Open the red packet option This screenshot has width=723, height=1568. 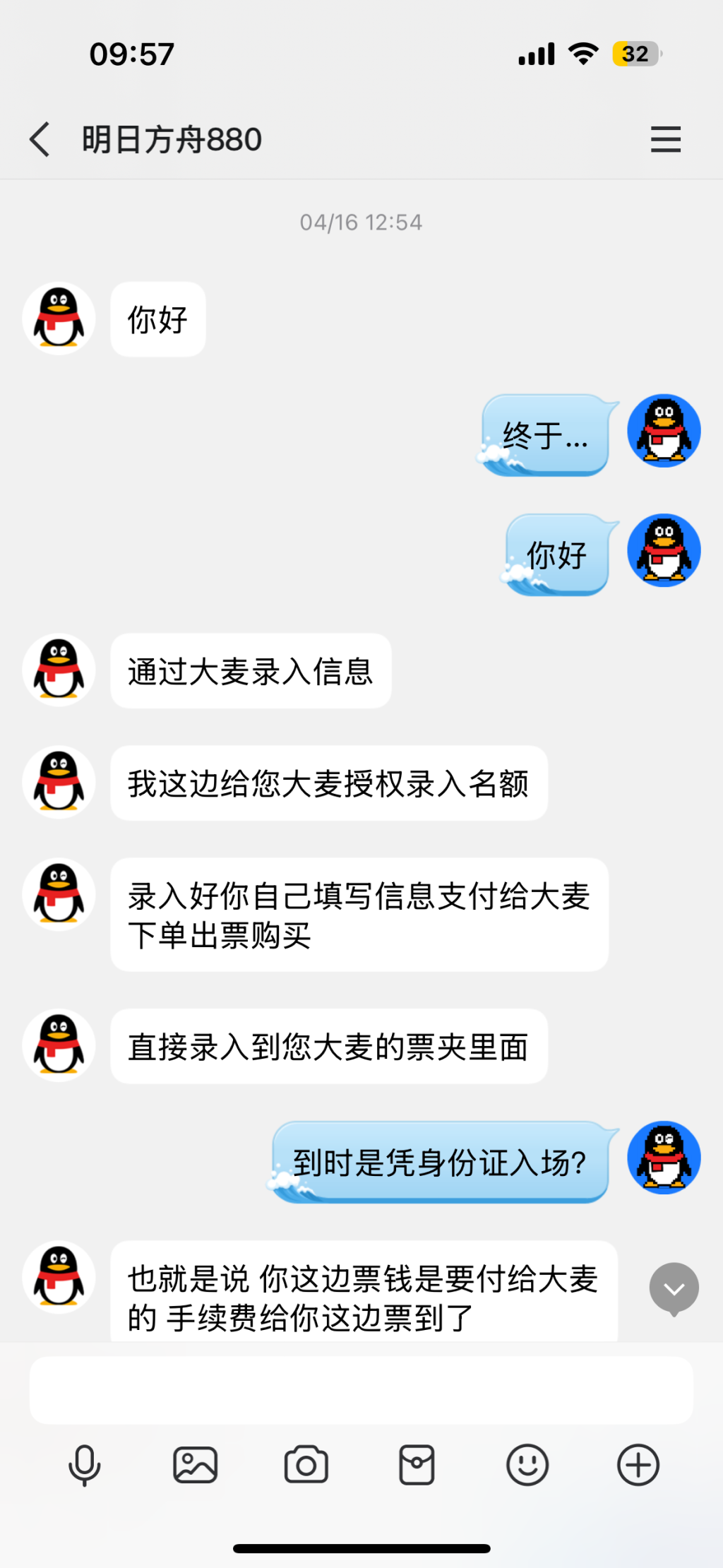click(417, 1465)
